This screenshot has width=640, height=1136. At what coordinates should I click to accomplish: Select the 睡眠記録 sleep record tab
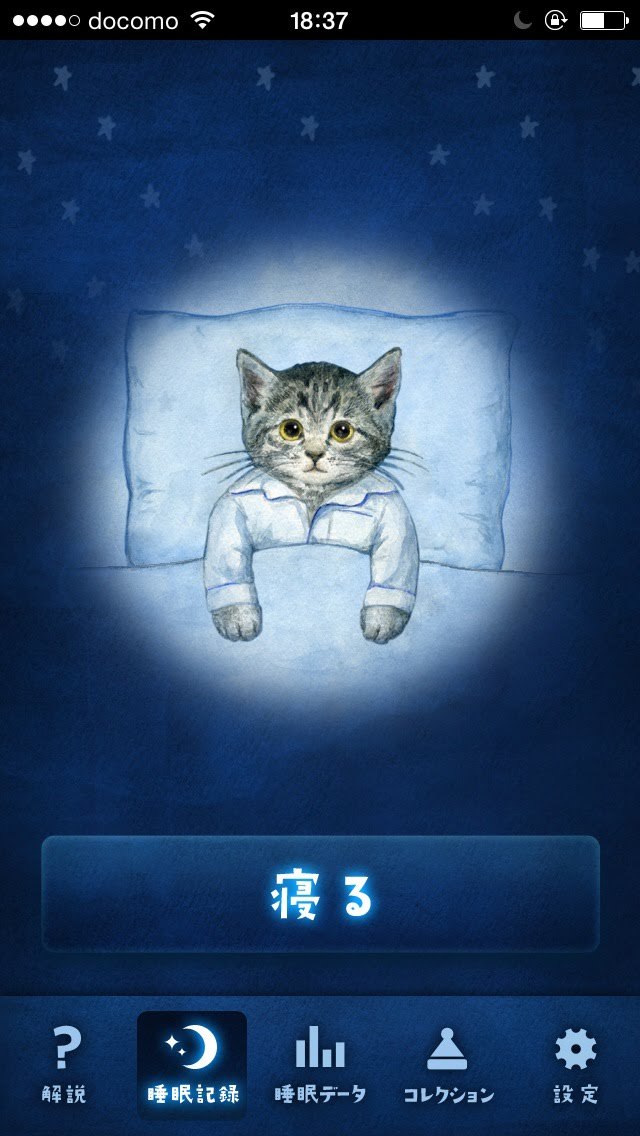pyautogui.click(x=192, y=1066)
